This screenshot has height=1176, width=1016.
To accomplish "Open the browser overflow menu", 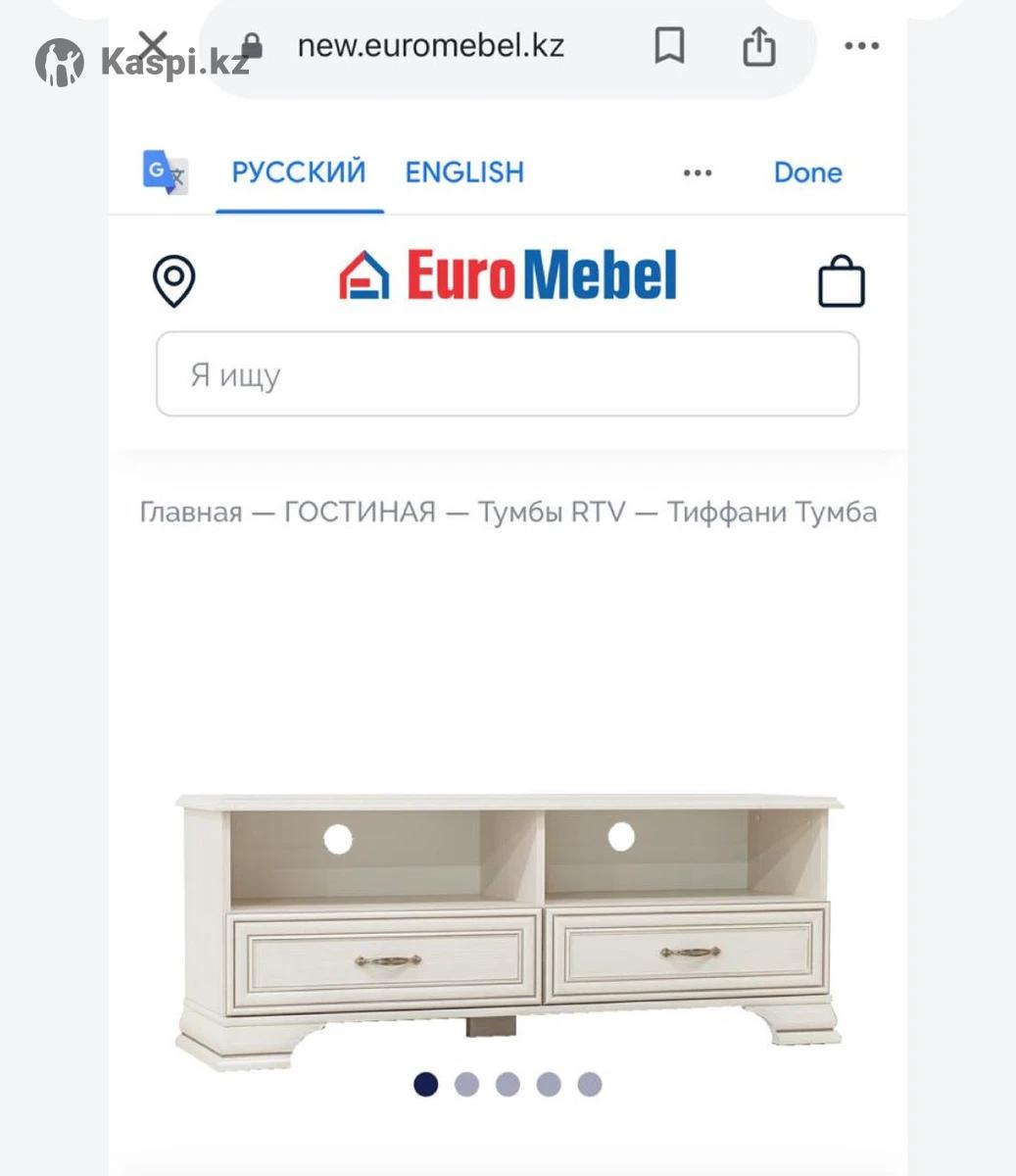I will coord(861,46).
